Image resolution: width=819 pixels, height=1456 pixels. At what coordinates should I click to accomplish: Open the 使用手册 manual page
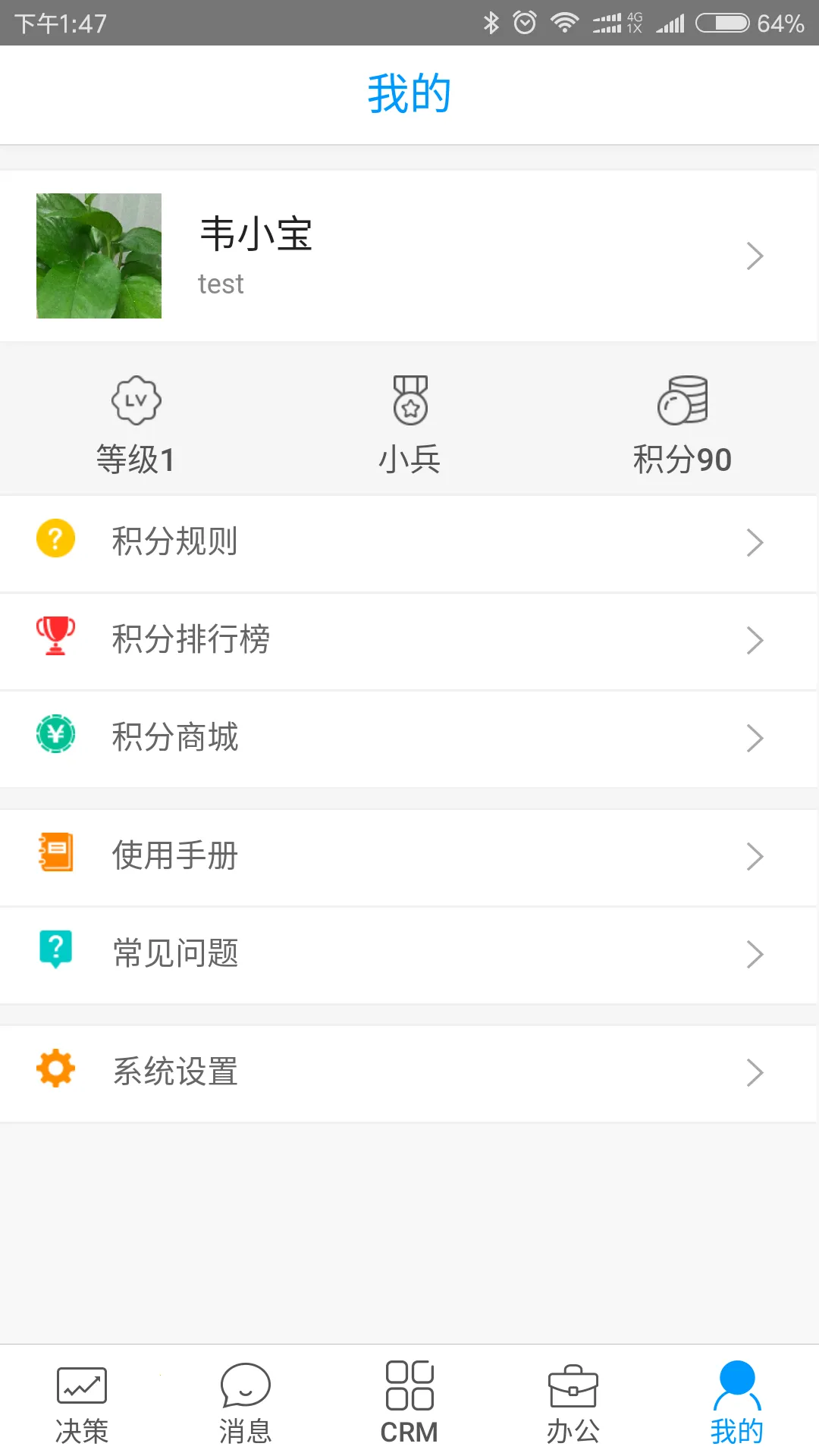(409, 855)
